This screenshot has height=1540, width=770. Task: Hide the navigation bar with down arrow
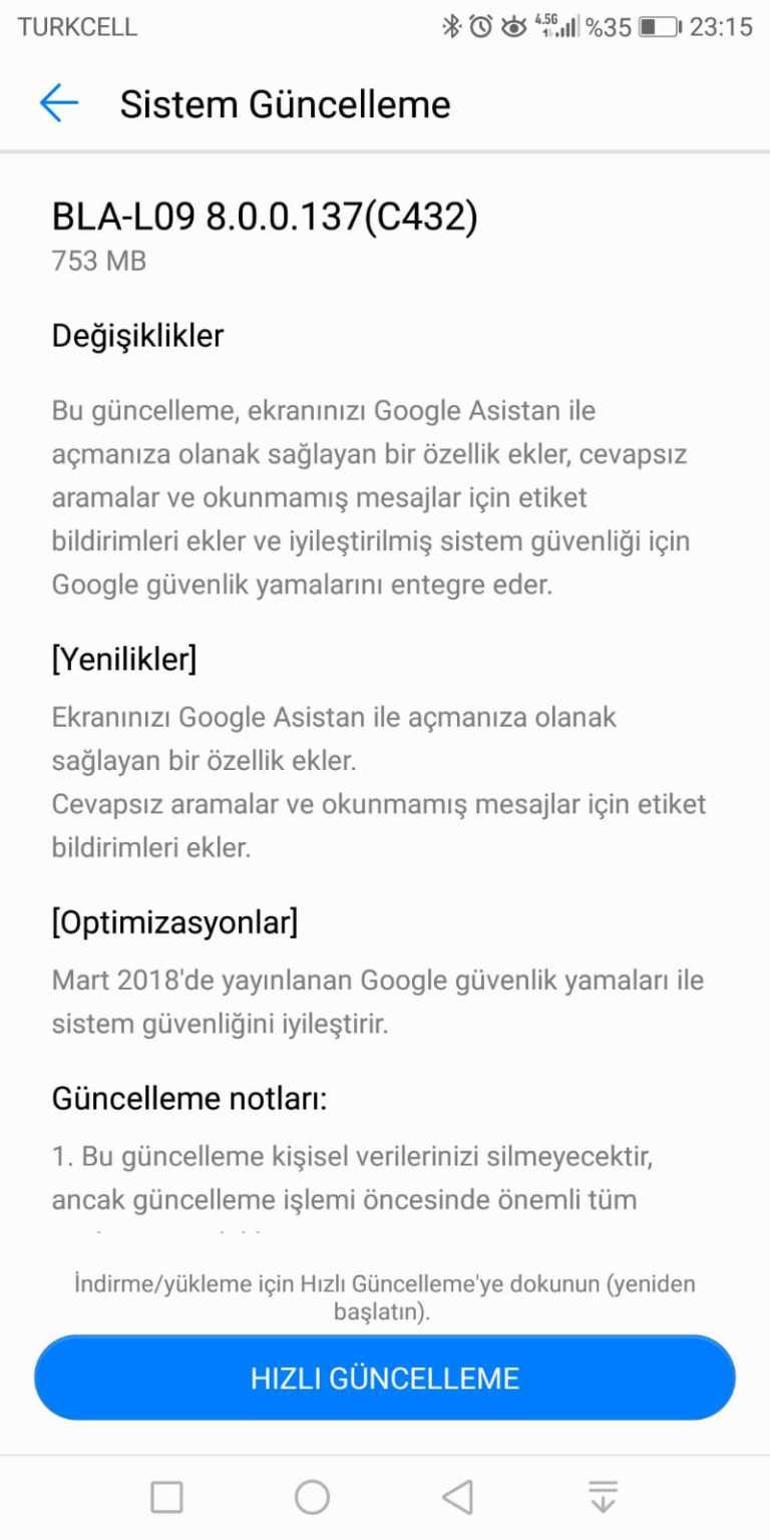(602, 1497)
